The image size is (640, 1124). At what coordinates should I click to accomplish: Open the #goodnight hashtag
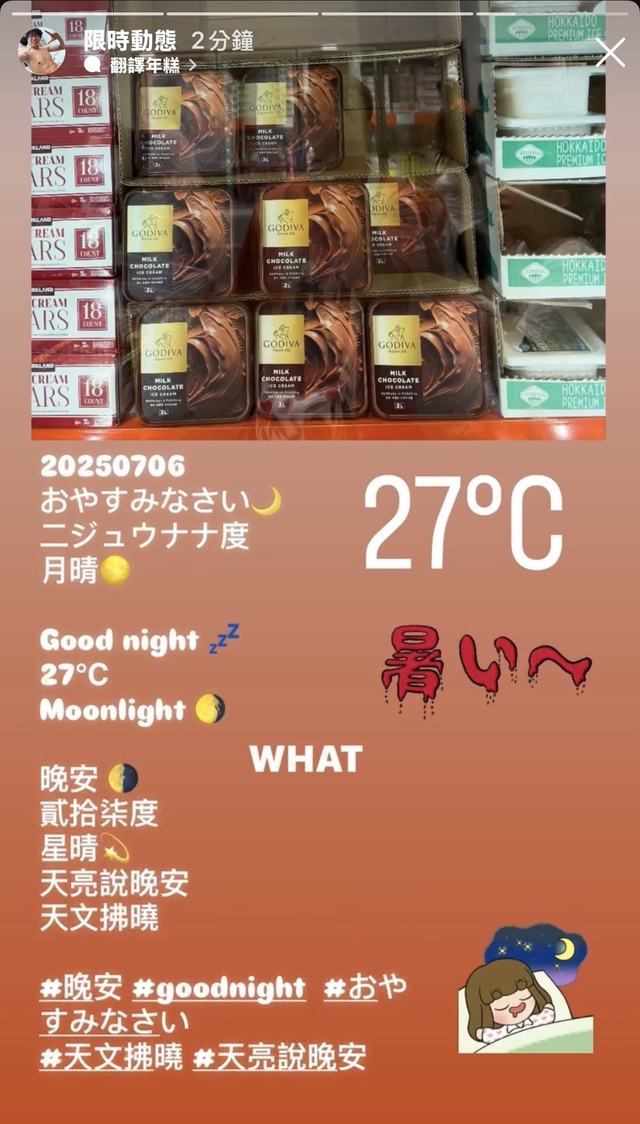coord(218,988)
